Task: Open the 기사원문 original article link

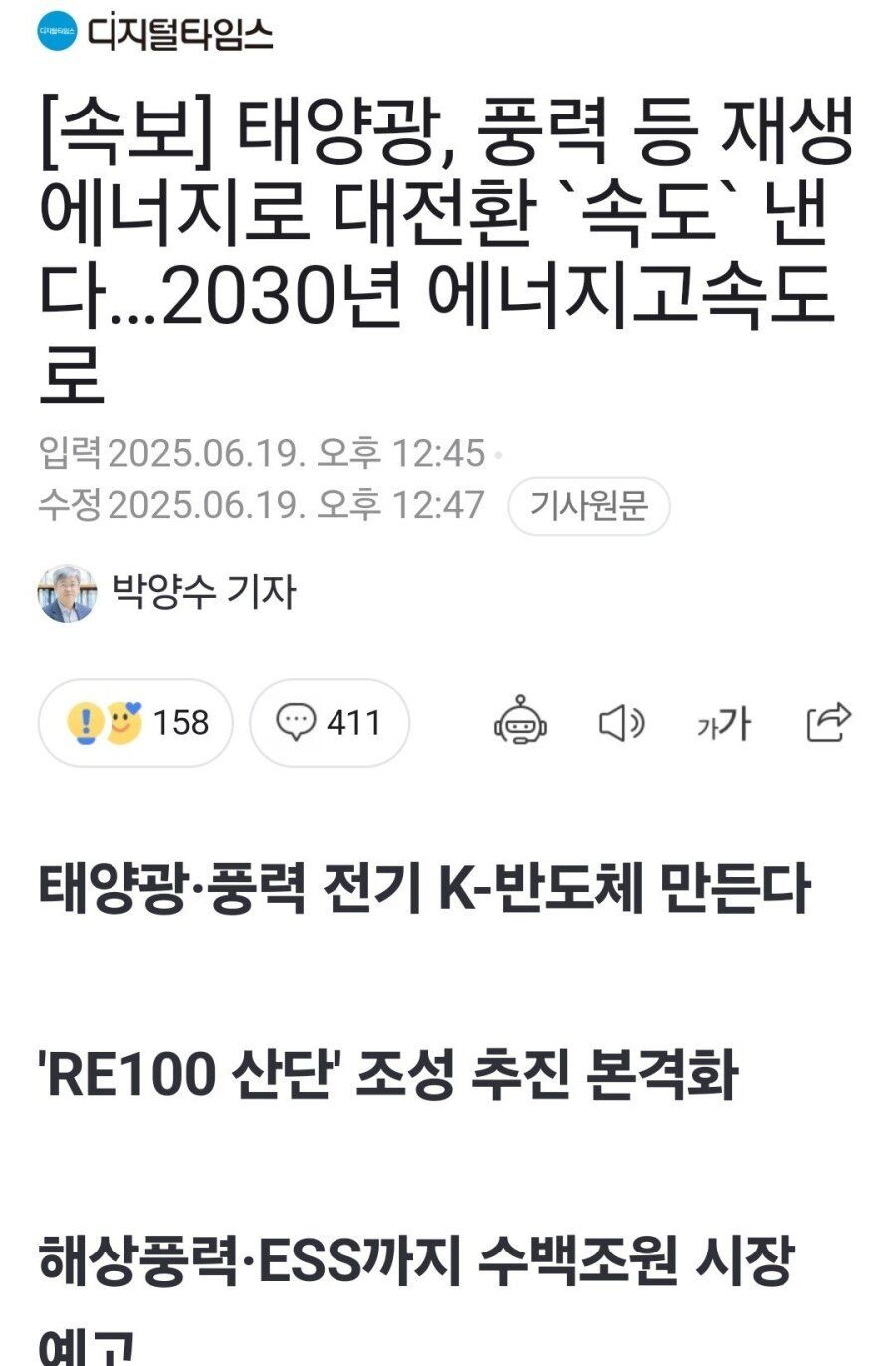Action: [x=588, y=507]
